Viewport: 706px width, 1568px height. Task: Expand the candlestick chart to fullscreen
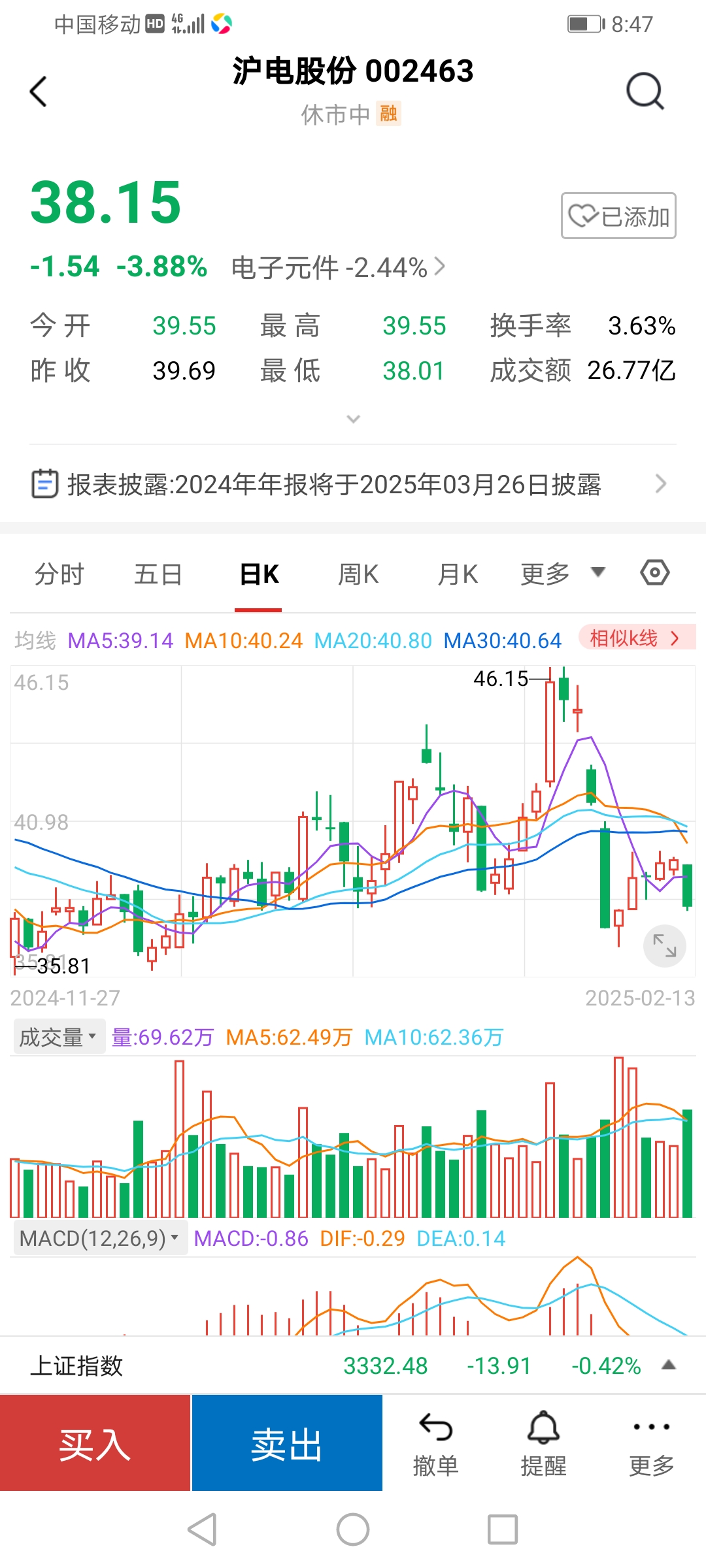[x=664, y=945]
